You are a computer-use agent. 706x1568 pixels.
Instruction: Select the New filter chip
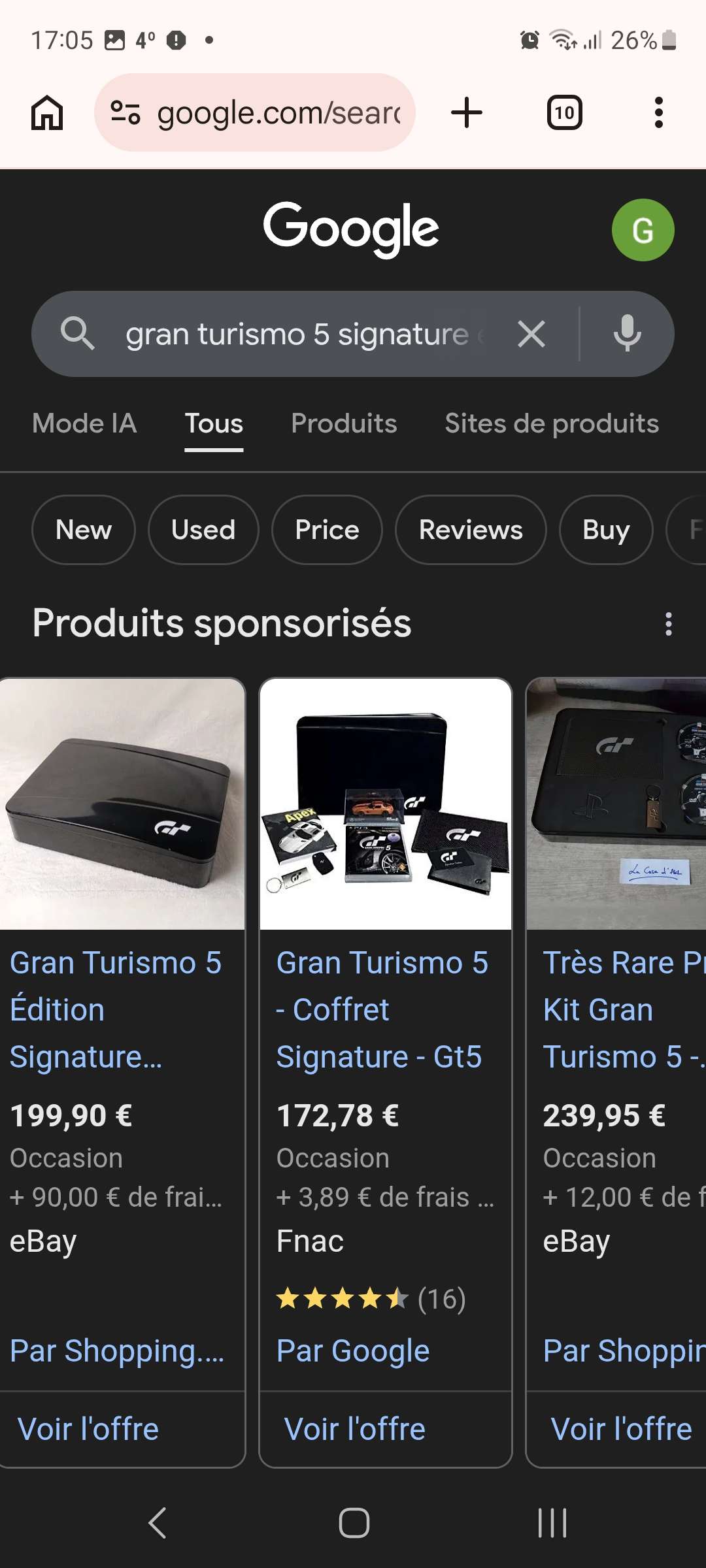point(84,530)
